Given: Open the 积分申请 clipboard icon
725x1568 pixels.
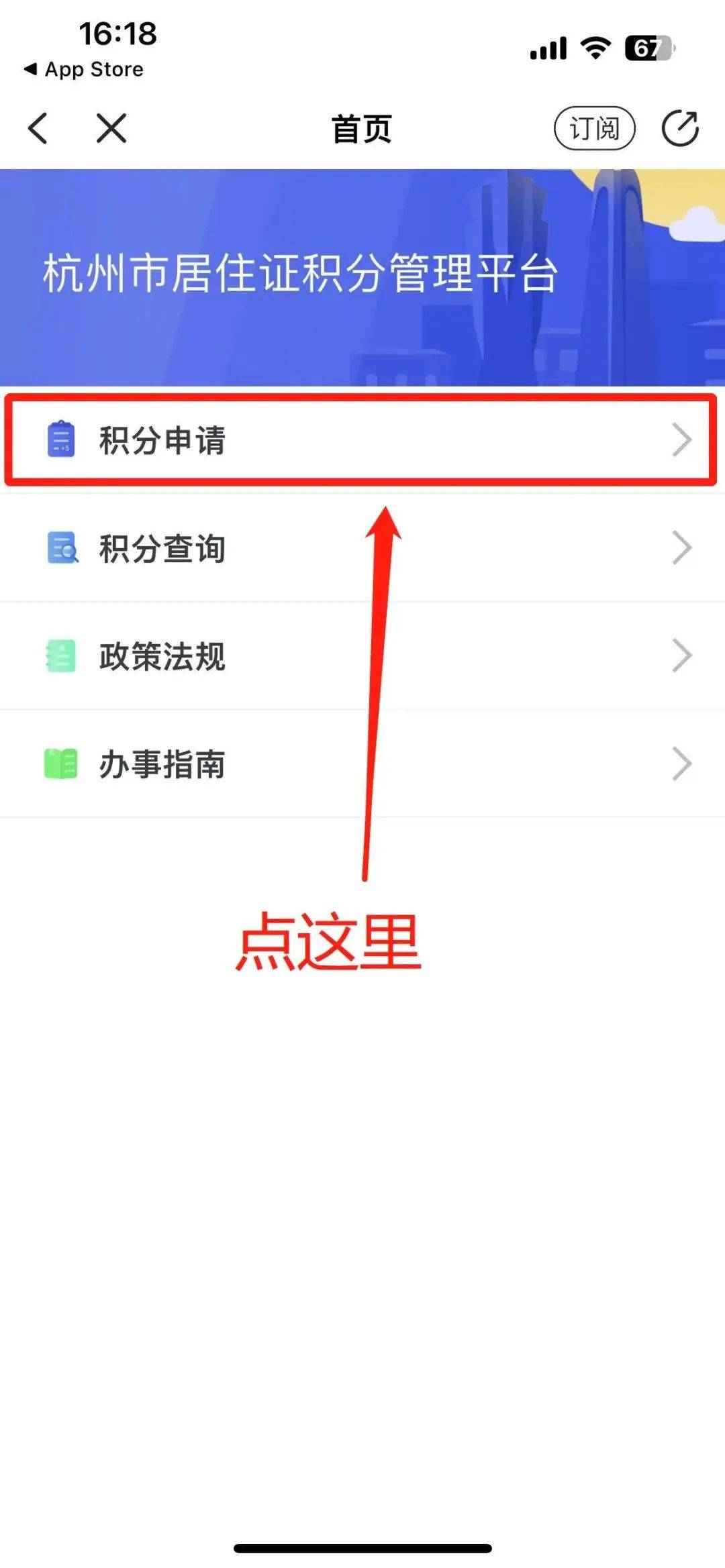Looking at the screenshot, I should click(x=61, y=439).
